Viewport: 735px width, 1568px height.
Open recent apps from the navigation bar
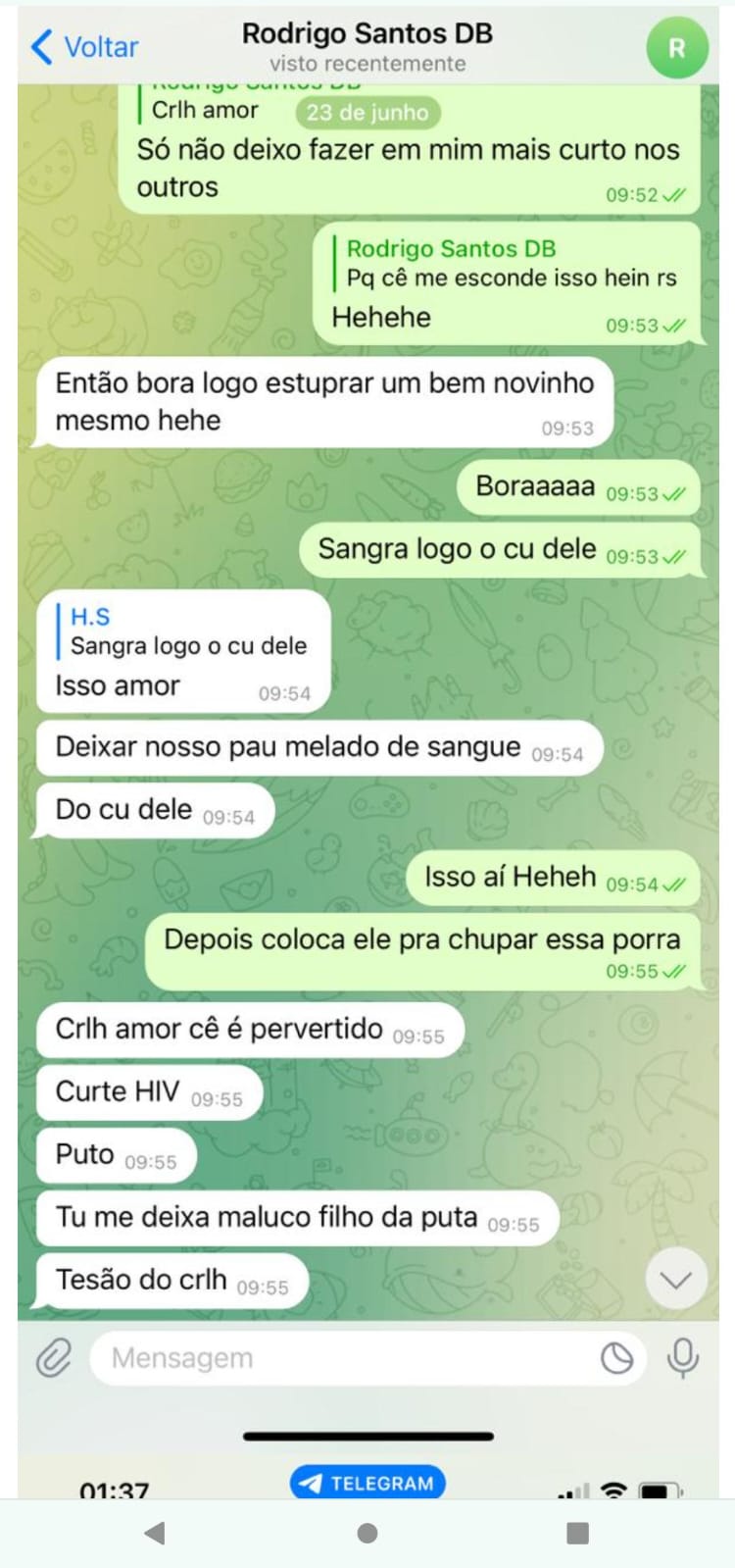[578, 1533]
